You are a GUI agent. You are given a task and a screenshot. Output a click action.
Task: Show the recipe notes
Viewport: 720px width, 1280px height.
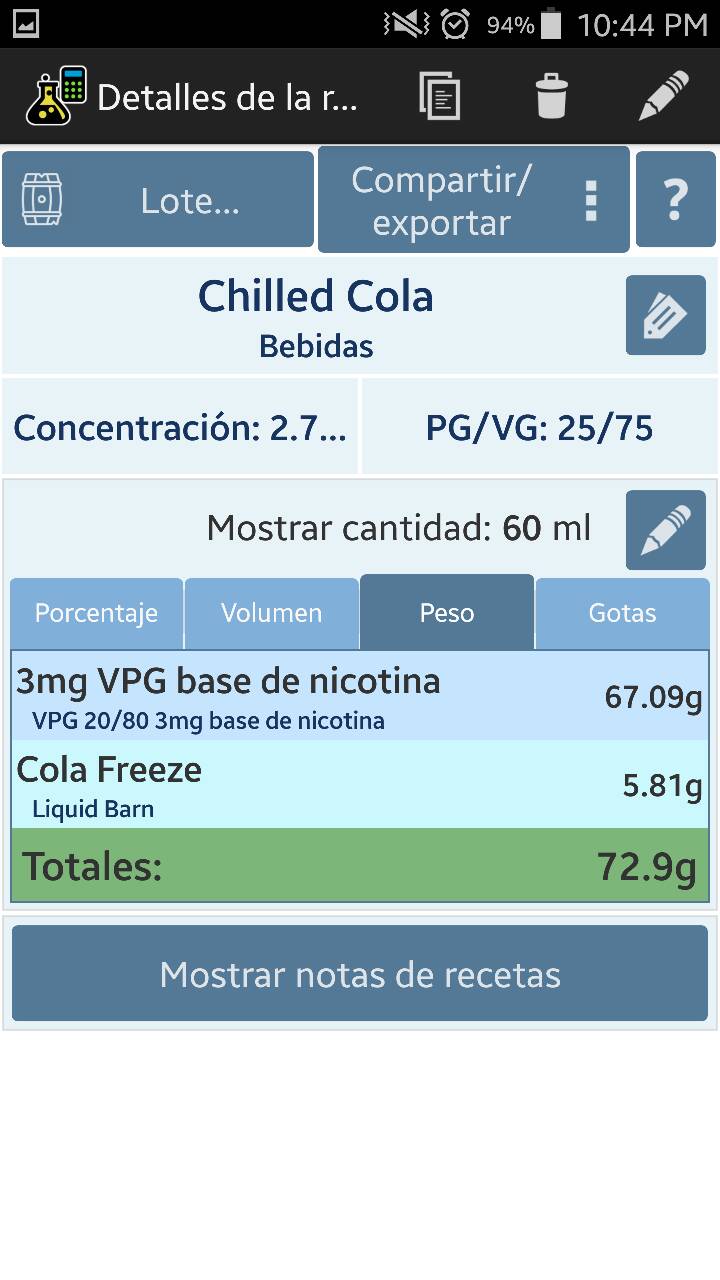pos(359,973)
